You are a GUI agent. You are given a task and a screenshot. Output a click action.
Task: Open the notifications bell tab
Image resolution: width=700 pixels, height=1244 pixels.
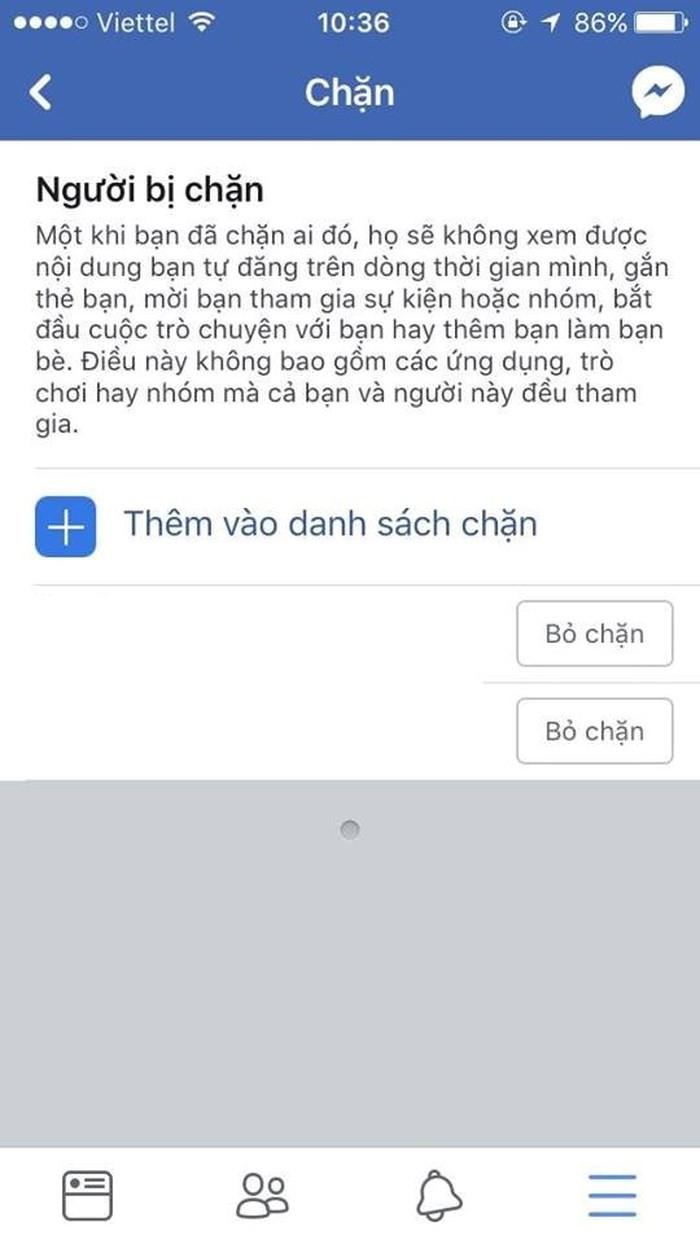[437, 1195]
